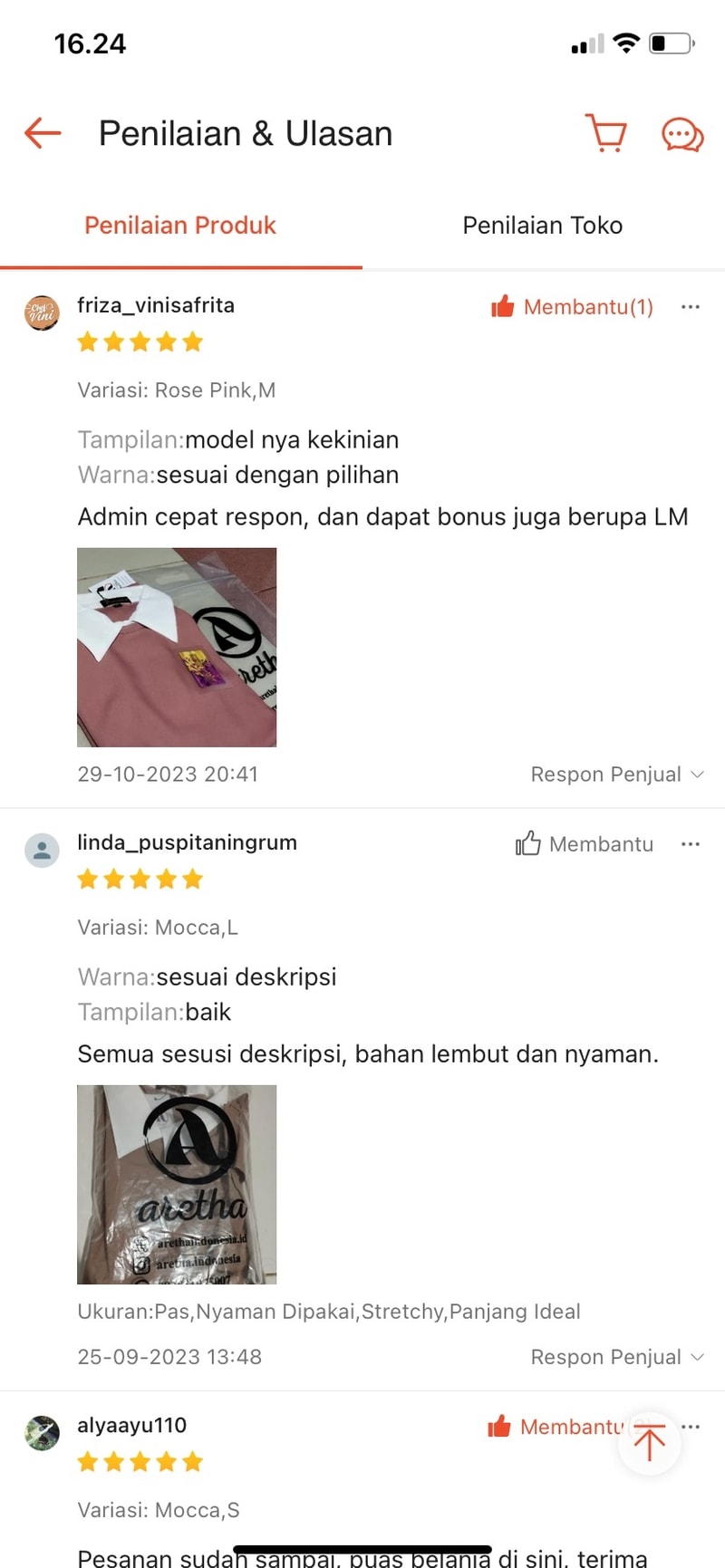The image size is (725, 1568).
Task: View linda_puspitaningrum's aretha package photo
Action: (x=177, y=1185)
